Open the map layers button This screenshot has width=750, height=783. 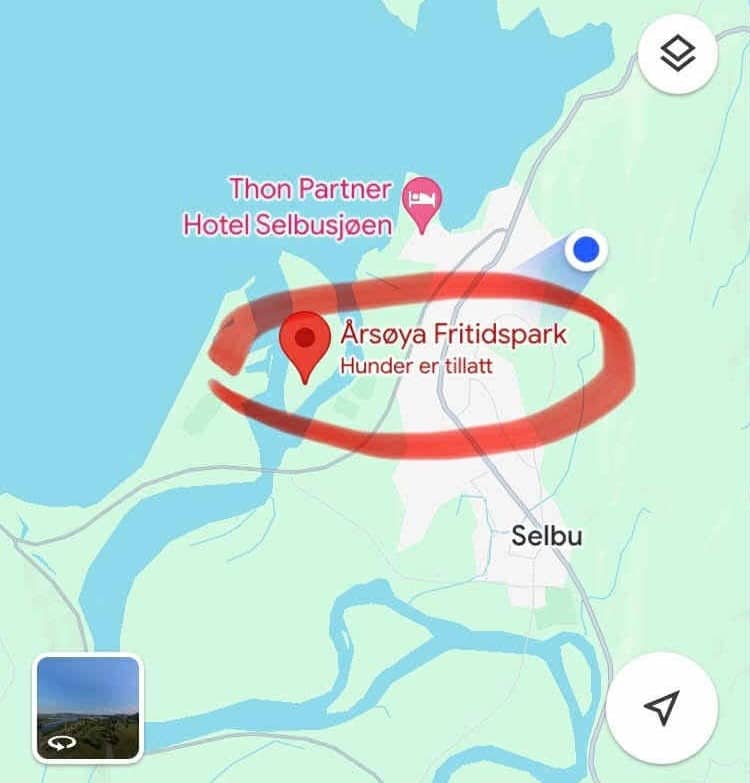(678, 54)
